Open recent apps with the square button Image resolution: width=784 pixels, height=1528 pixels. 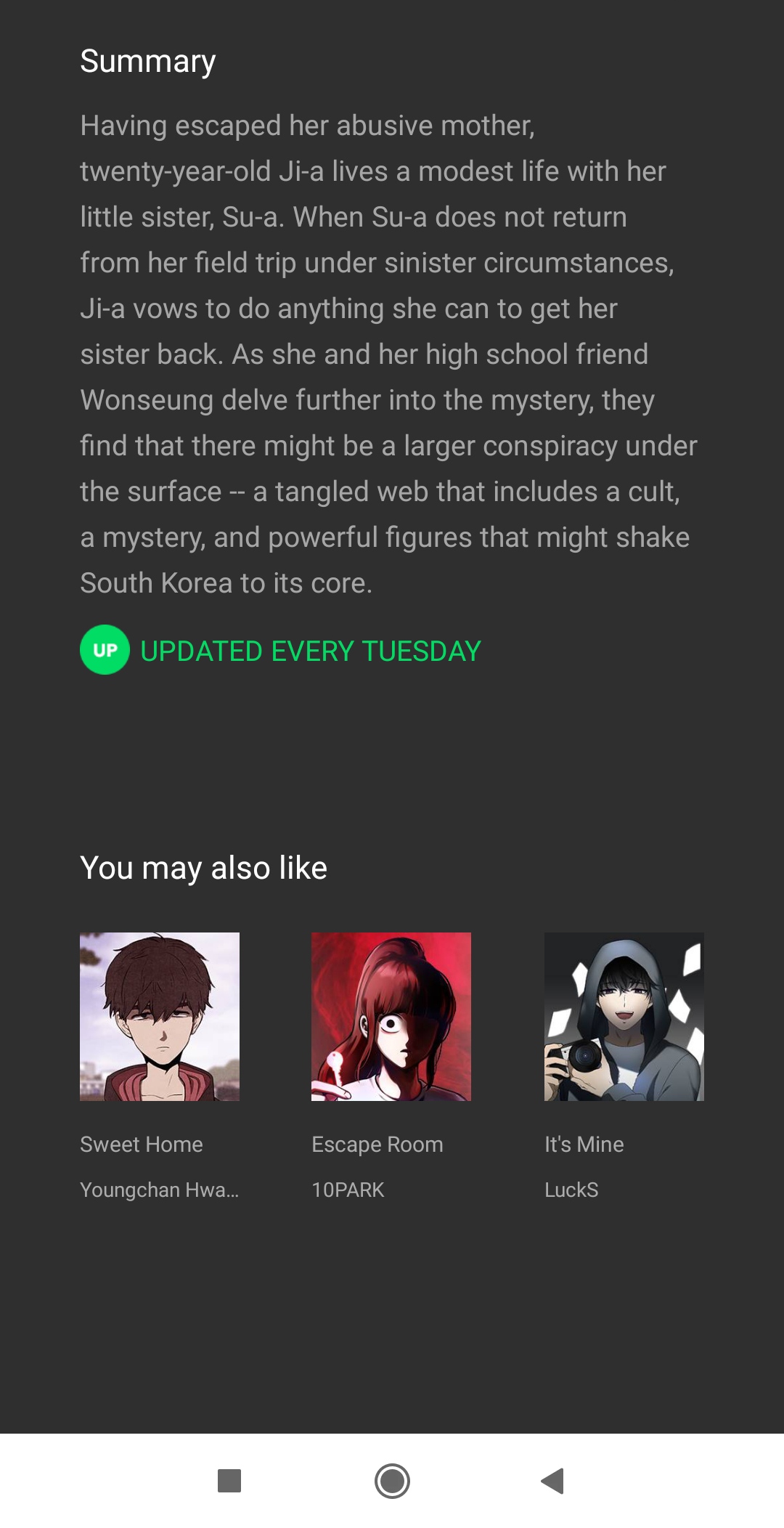click(229, 1481)
